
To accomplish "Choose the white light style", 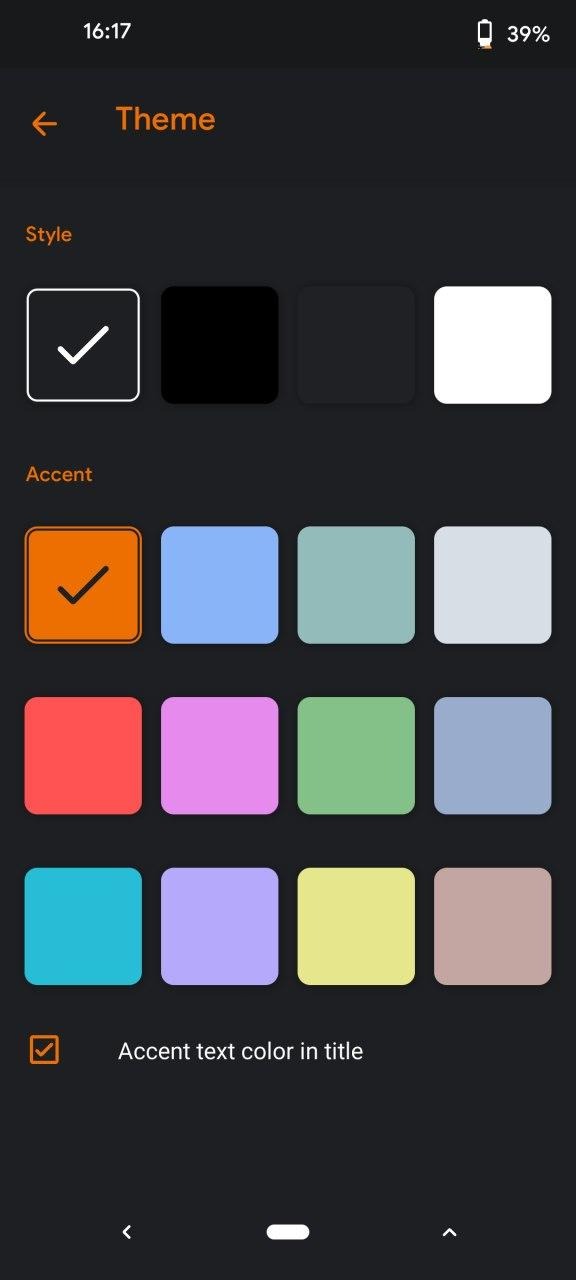I will pos(493,345).
